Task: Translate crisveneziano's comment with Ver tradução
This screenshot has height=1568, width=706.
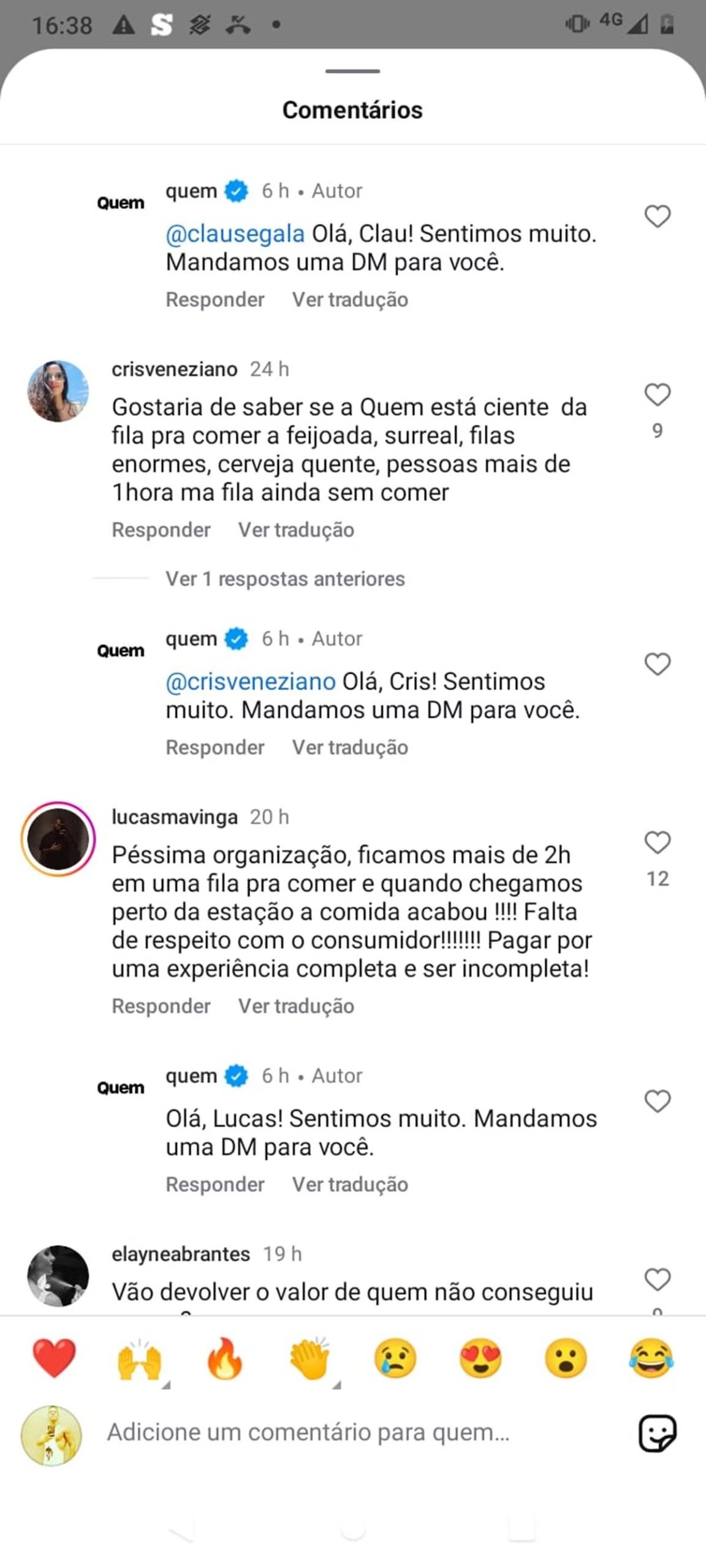Action: [x=296, y=530]
